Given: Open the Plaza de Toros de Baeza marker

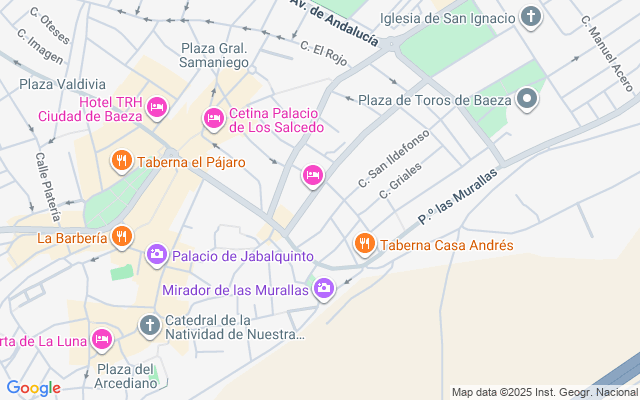Looking at the screenshot, I should click(x=527, y=99).
